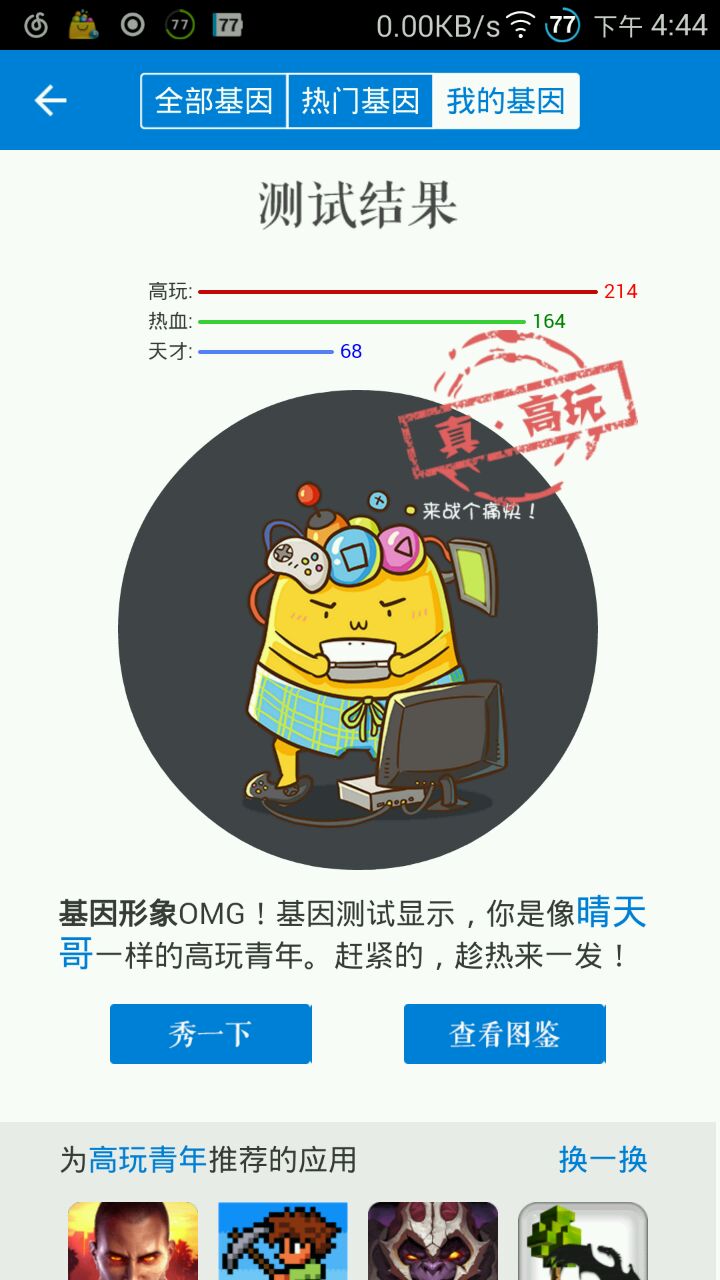This screenshot has width=720, height=1280.
Task: Open the green pixel tree recommended app
Action: click(x=583, y=1241)
